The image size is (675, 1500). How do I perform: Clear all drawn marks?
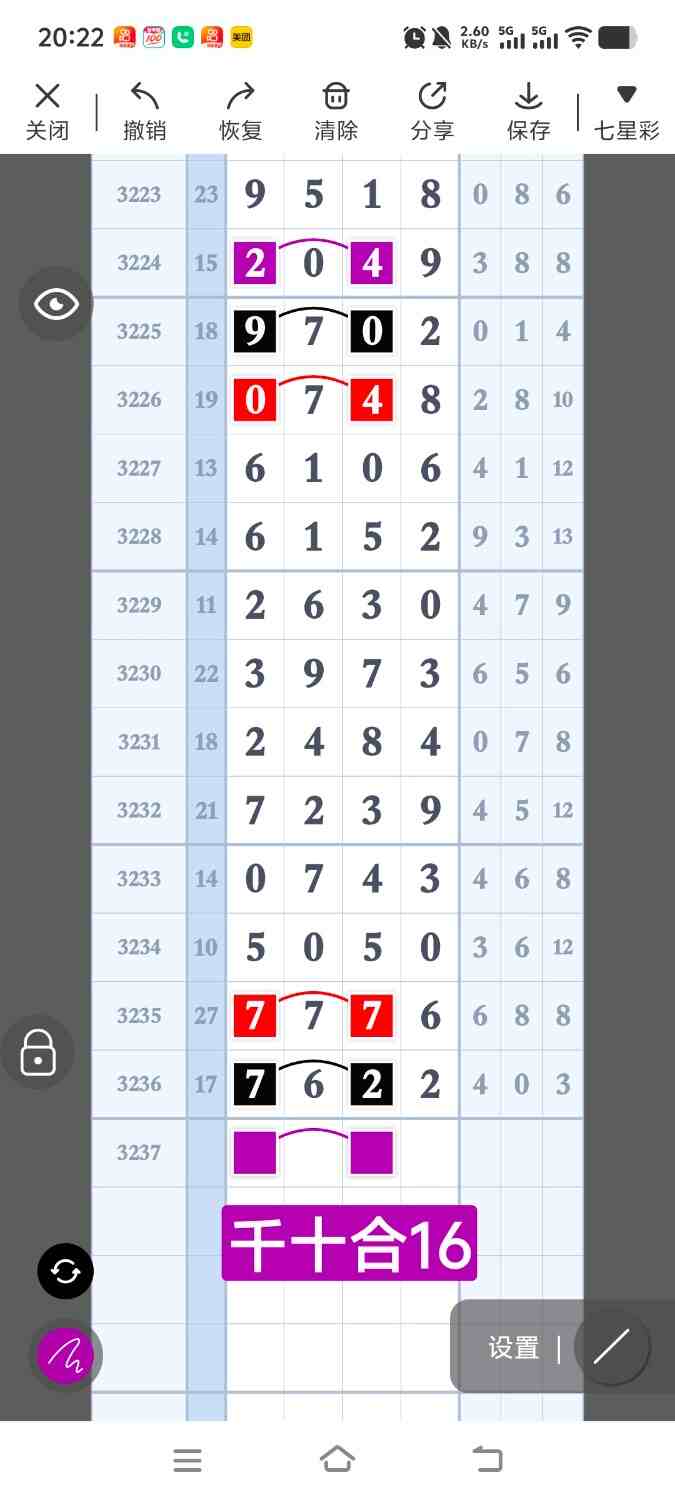coord(336,111)
